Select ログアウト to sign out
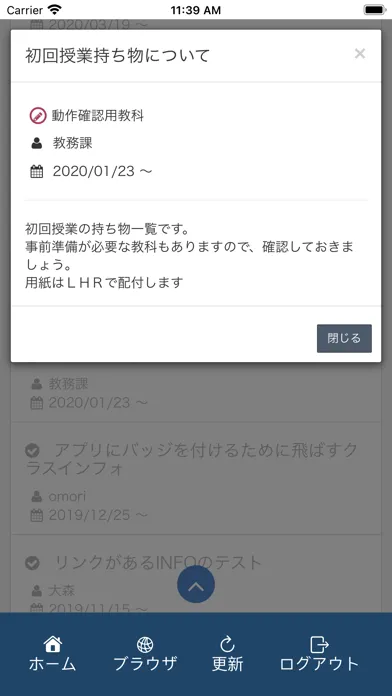 pos(319,654)
